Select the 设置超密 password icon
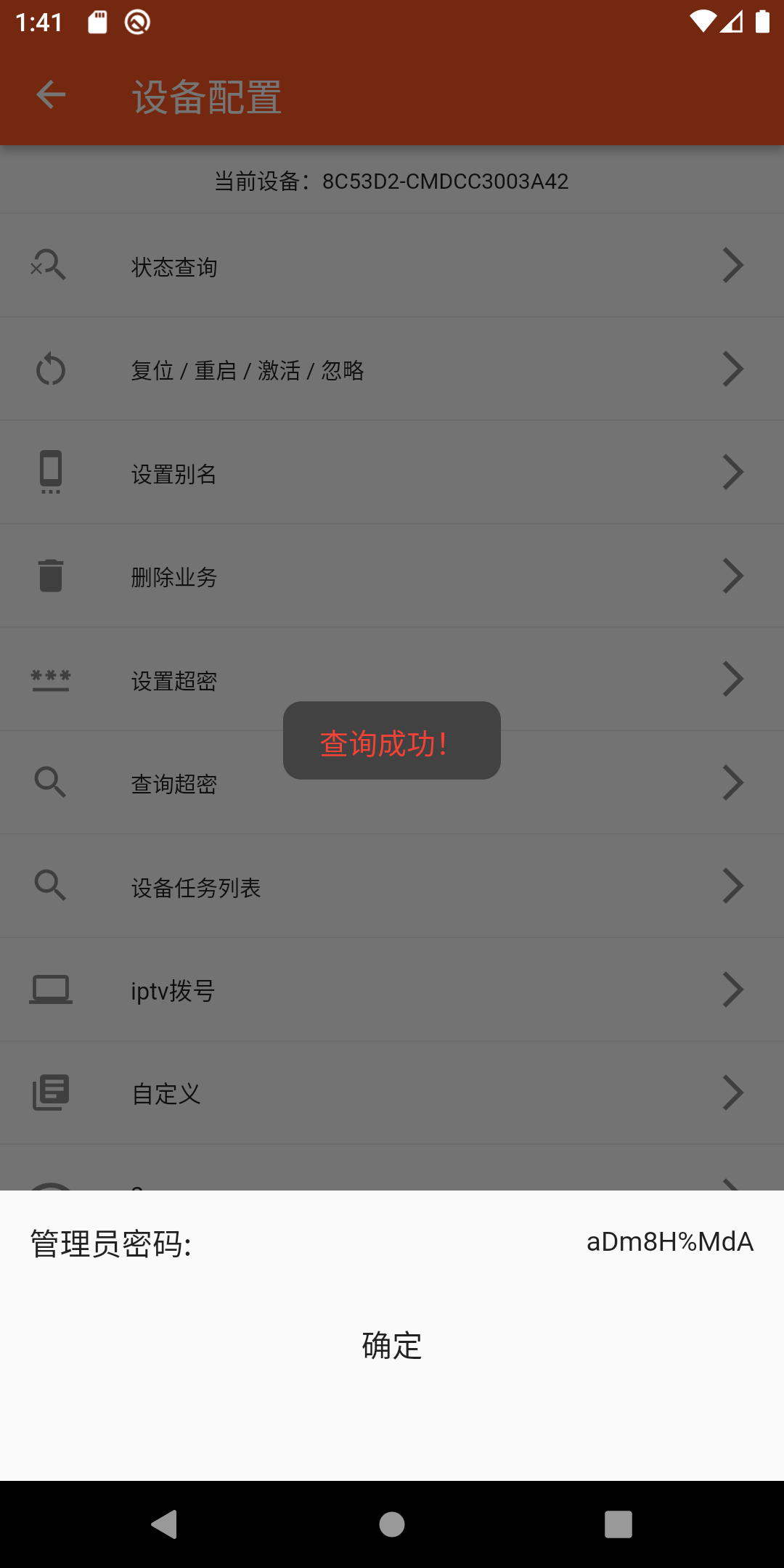Screen dimensions: 784x1568 coord(50,679)
